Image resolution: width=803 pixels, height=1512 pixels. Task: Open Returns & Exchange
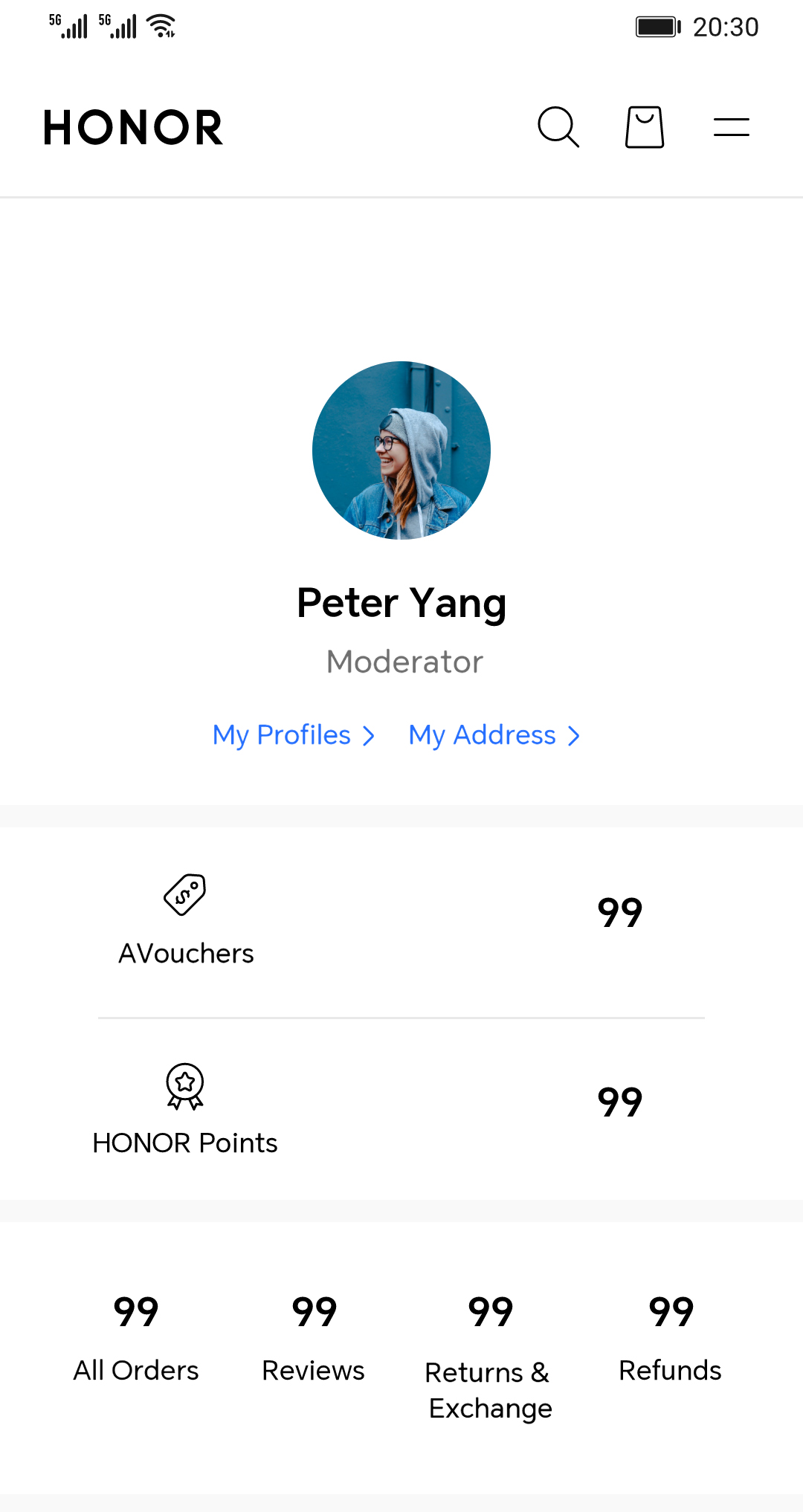490,1357
